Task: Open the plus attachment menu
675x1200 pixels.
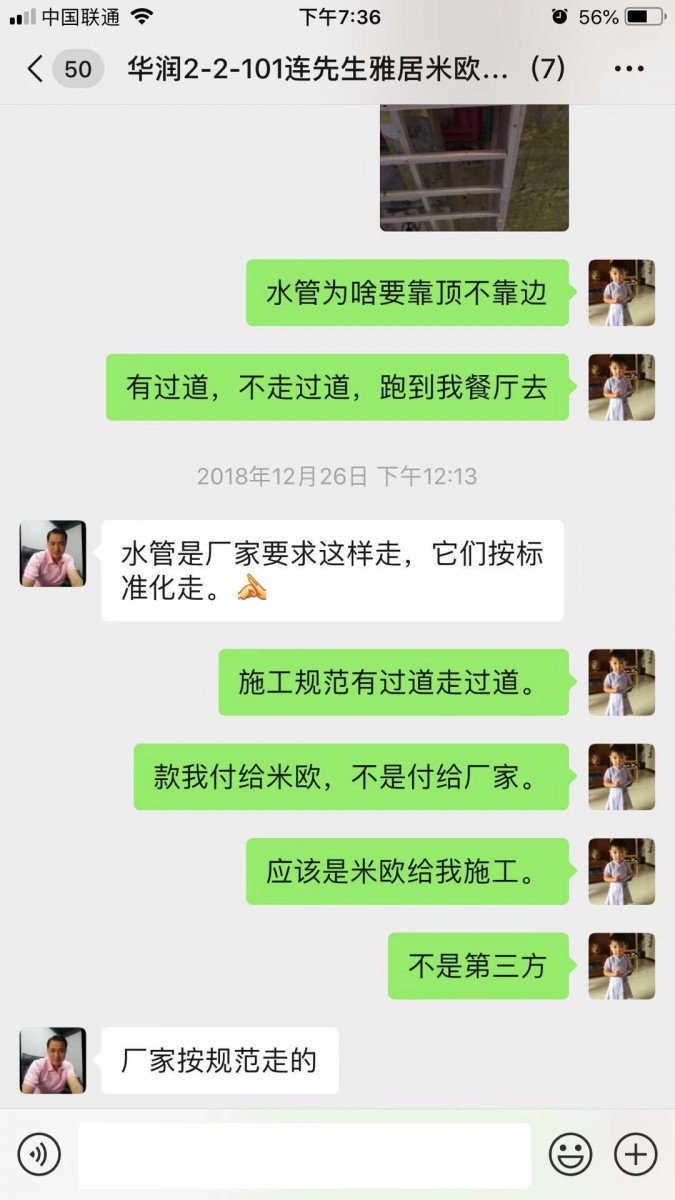Action: click(635, 1155)
